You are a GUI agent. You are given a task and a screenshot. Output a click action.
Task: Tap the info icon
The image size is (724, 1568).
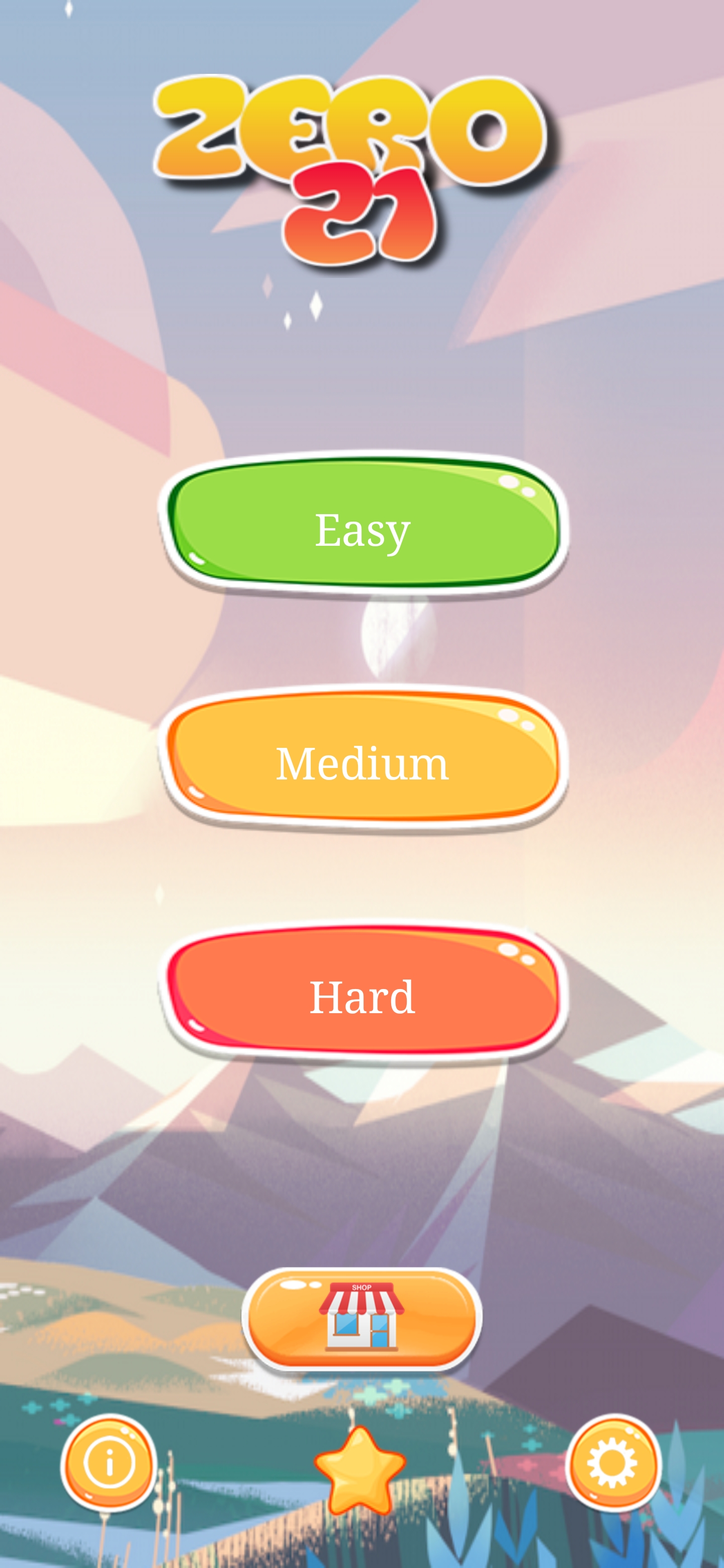pyautogui.click(x=109, y=1462)
